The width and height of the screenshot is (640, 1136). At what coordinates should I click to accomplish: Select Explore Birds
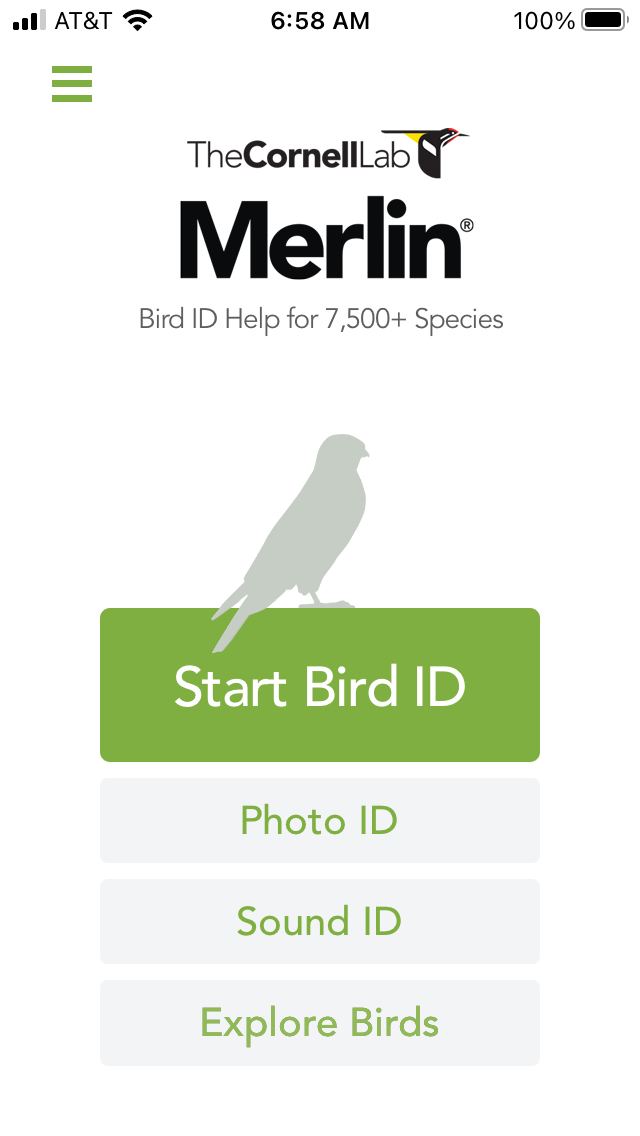pyautogui.click(x=320, y=1023)
